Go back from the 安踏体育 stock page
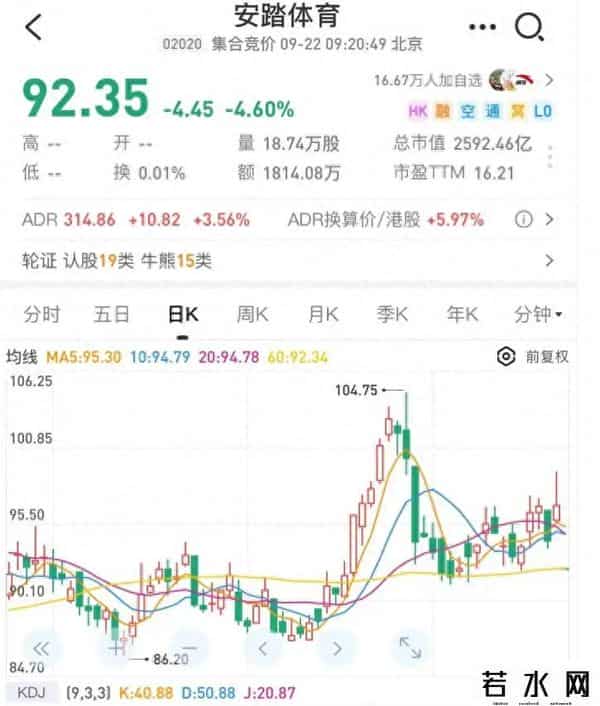The image size is (600, 706). [x=34, y=26]
